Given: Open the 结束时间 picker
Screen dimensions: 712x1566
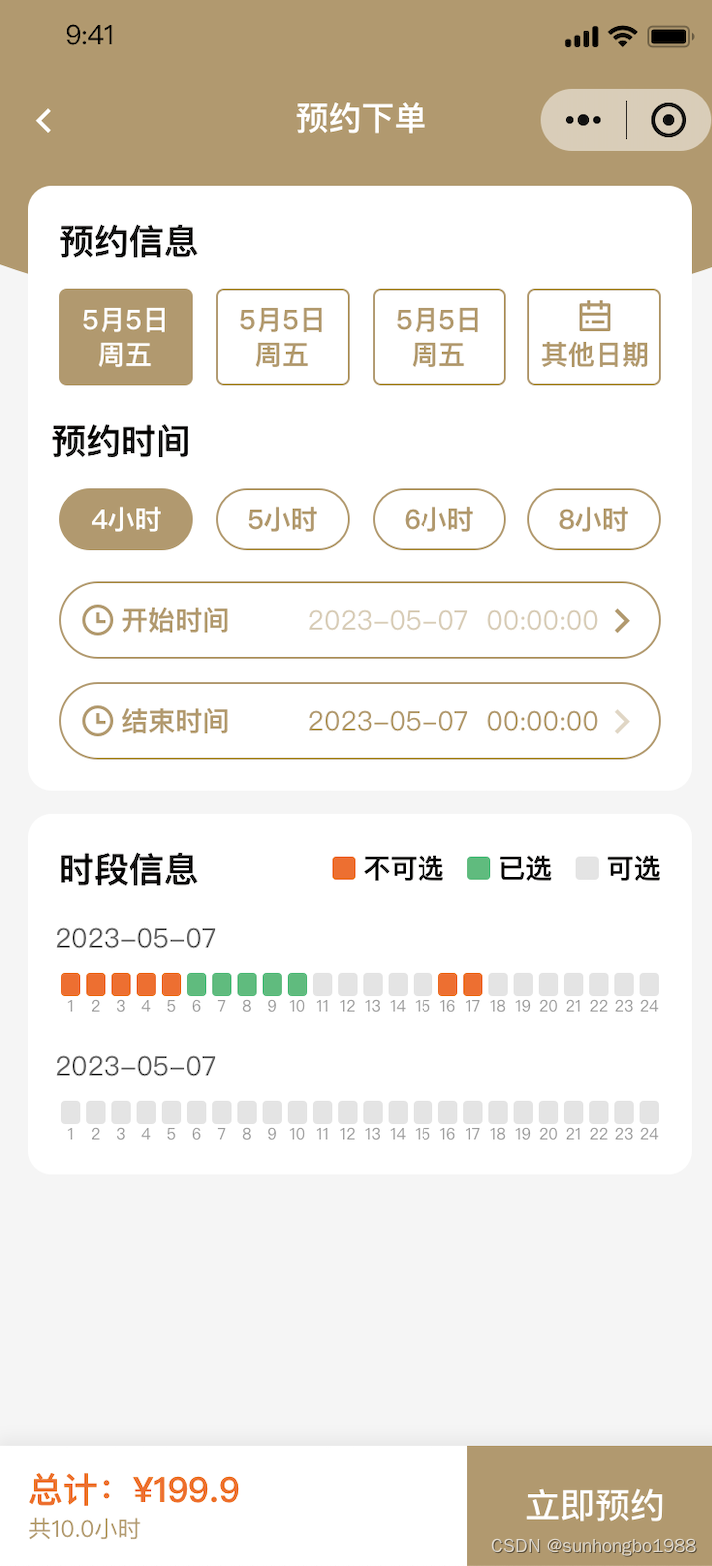Looking at the screenshot, I should (x=360, y=721).
